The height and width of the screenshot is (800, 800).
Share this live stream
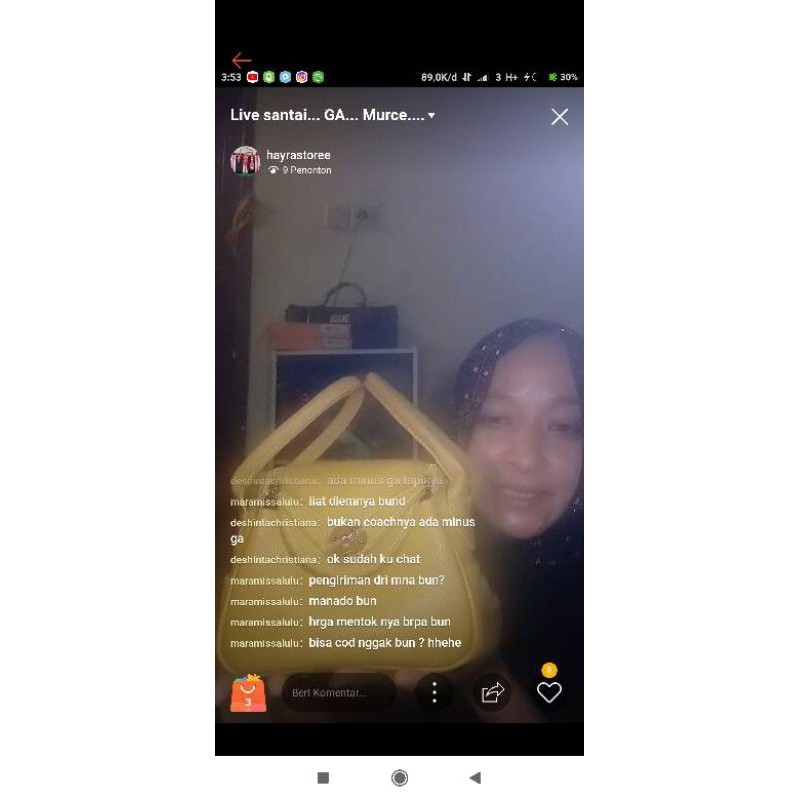click(x=492, y=692)
